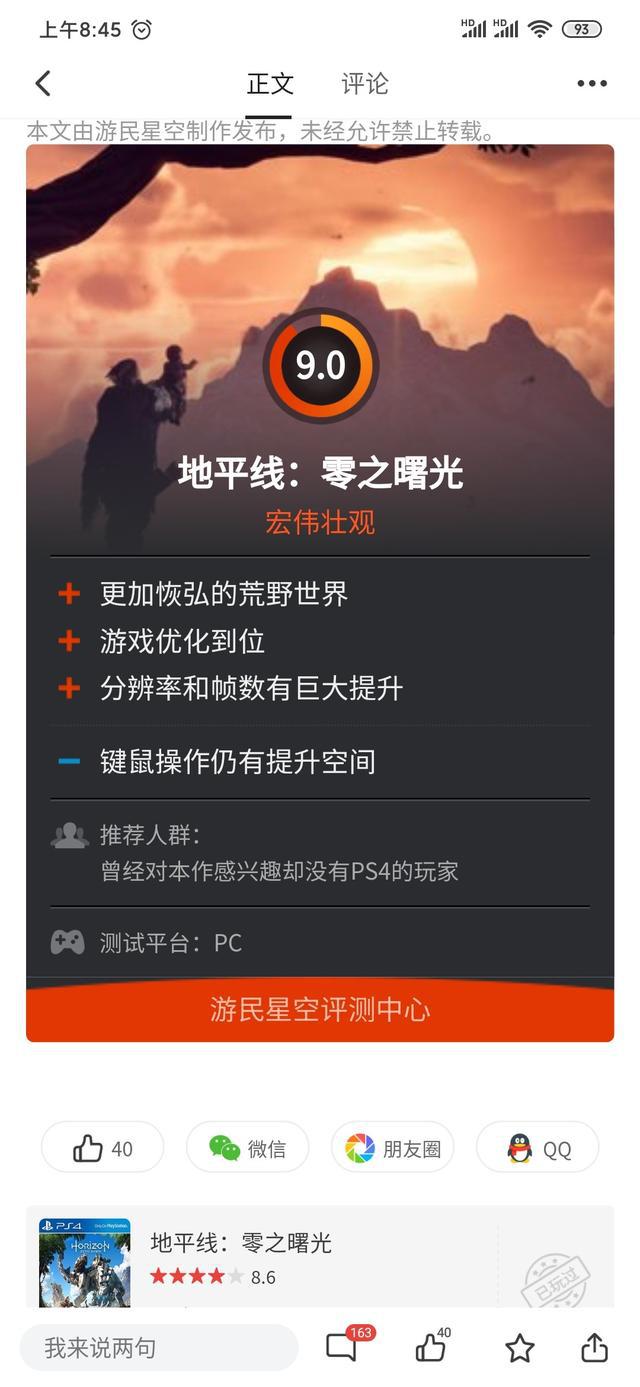Open the share icon in bottom bar
Screen dimensions: 640x1387
594,1347
